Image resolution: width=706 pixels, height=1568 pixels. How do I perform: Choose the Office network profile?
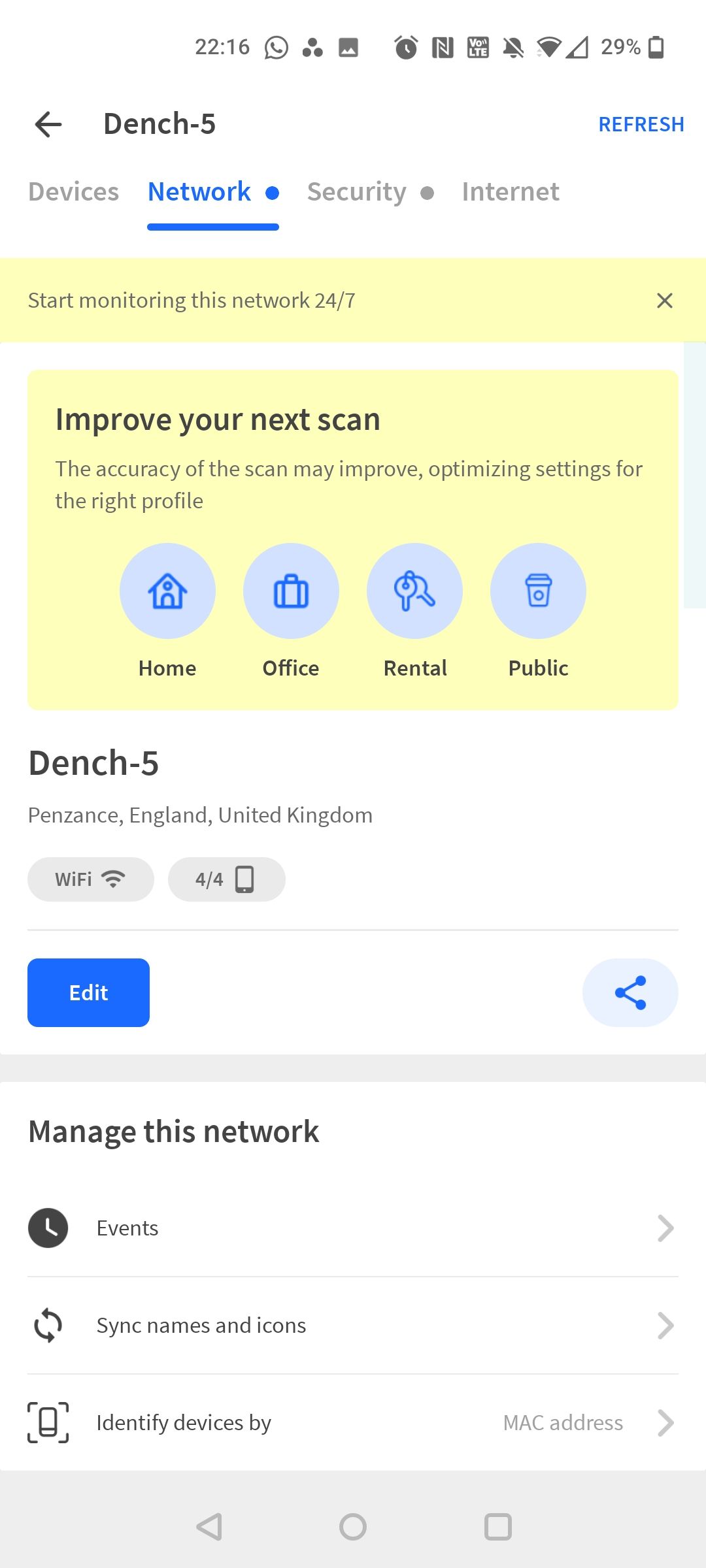pyautogui.click(x=291, y=591)
